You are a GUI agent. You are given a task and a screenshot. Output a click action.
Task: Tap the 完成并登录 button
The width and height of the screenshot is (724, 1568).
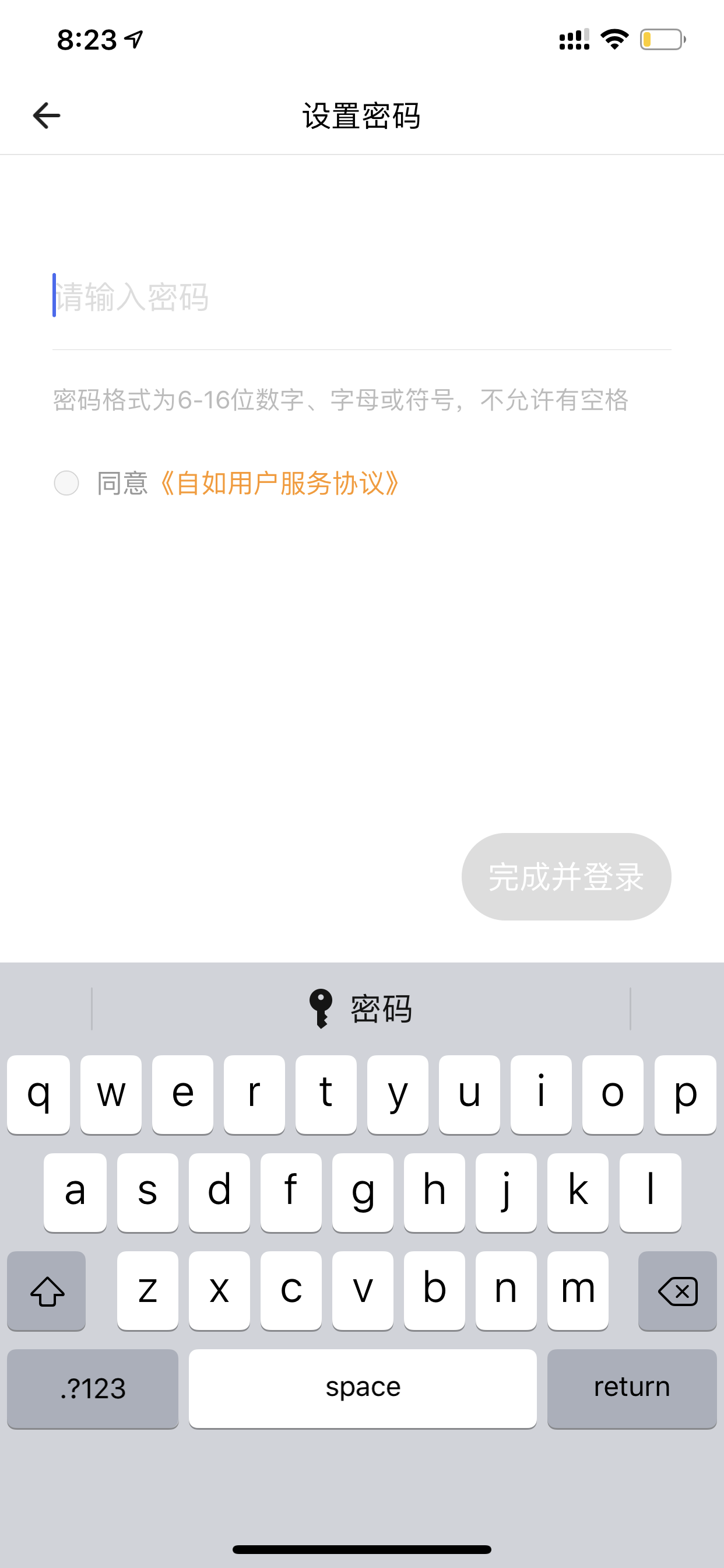click(567, 877)
